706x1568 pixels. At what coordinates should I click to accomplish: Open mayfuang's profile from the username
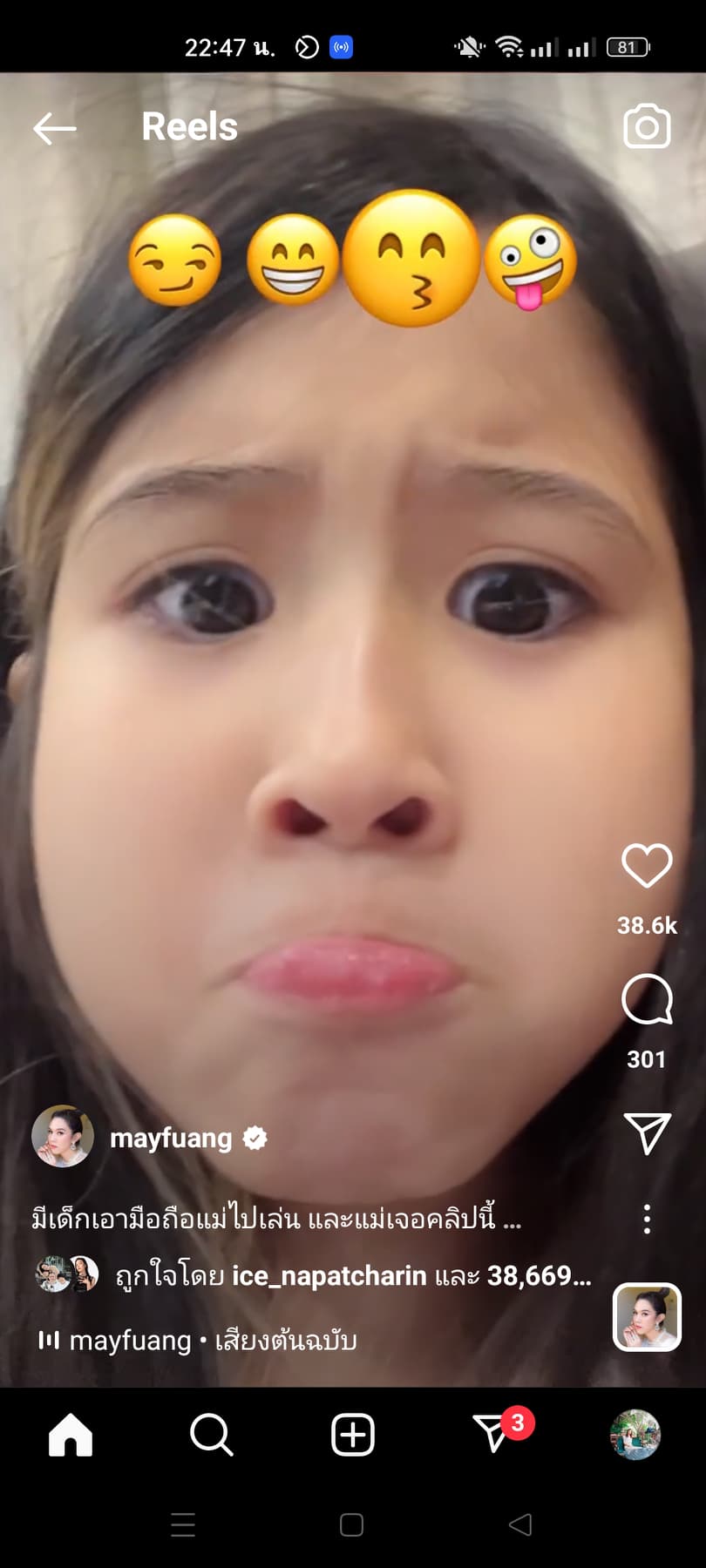click(x=171, y=1138)
